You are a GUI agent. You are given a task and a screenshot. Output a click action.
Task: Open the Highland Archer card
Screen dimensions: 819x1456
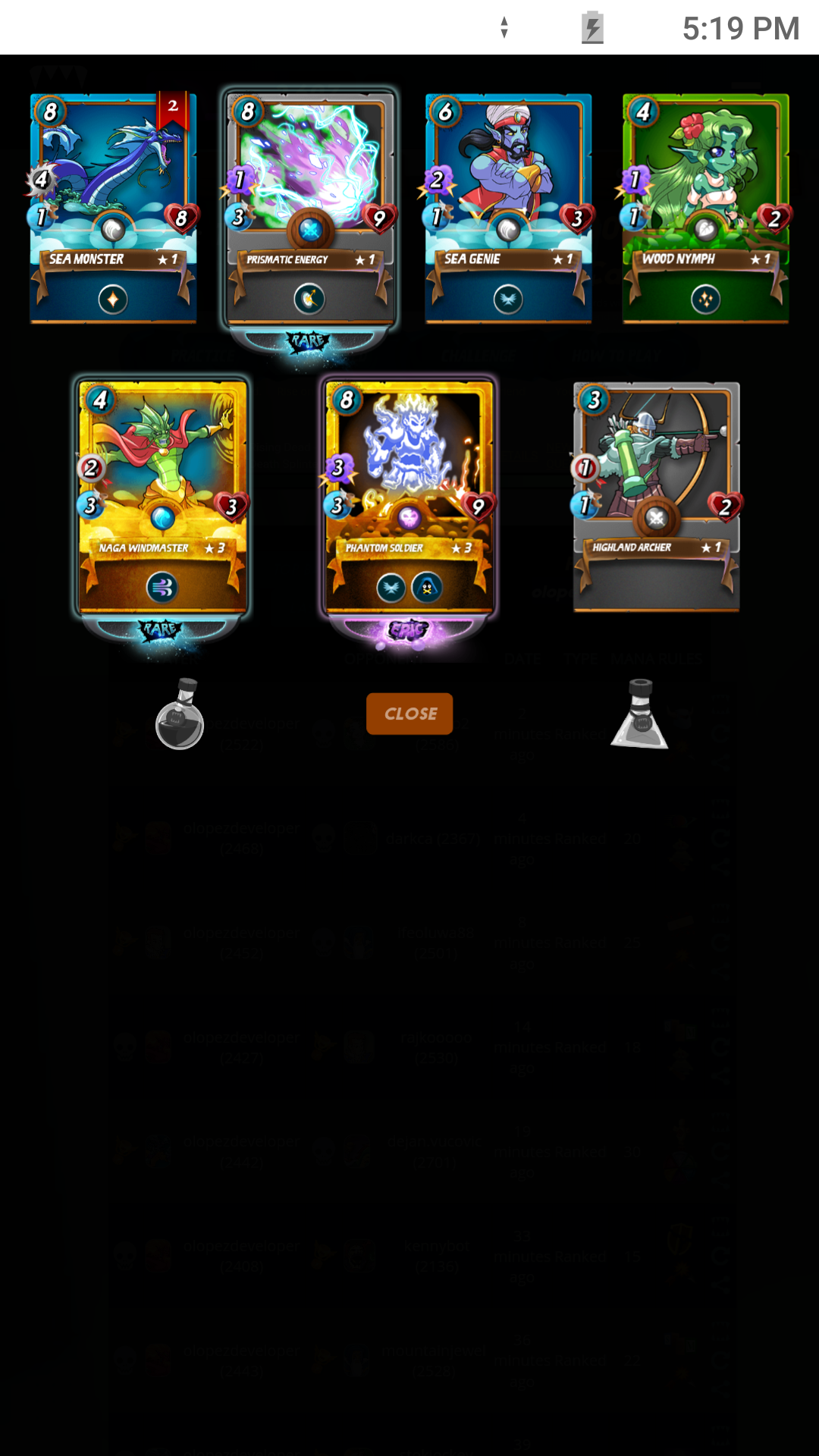(x=656, y=497)
